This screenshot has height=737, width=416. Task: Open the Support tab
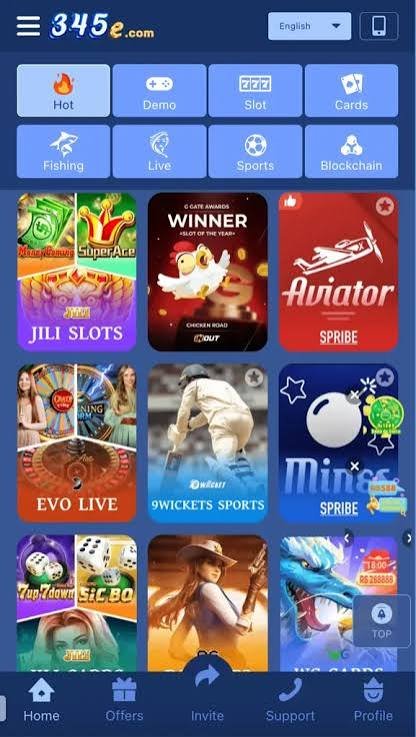[x=290, y=700]
